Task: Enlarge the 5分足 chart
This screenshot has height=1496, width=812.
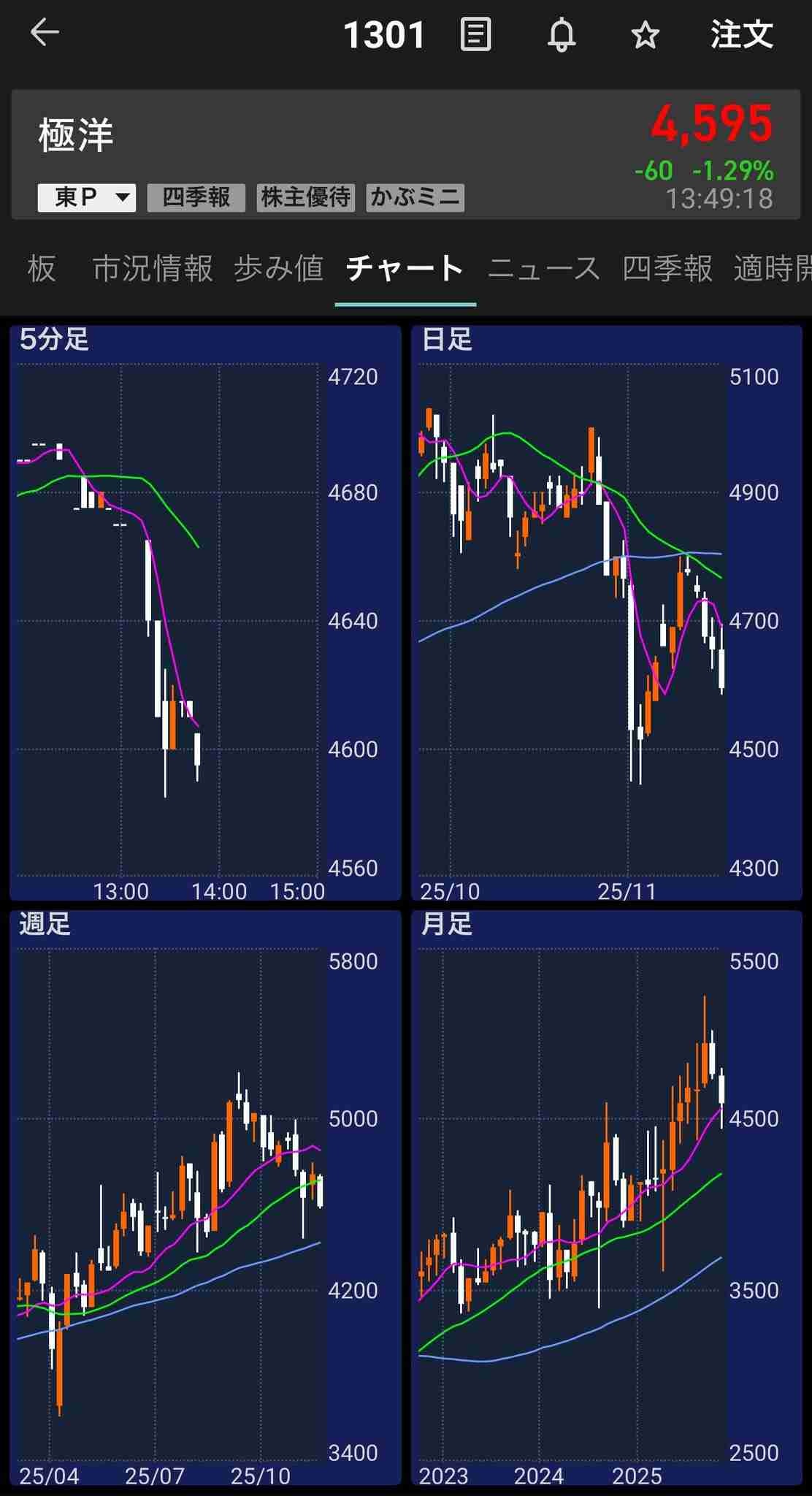Action: click(205, 612)
